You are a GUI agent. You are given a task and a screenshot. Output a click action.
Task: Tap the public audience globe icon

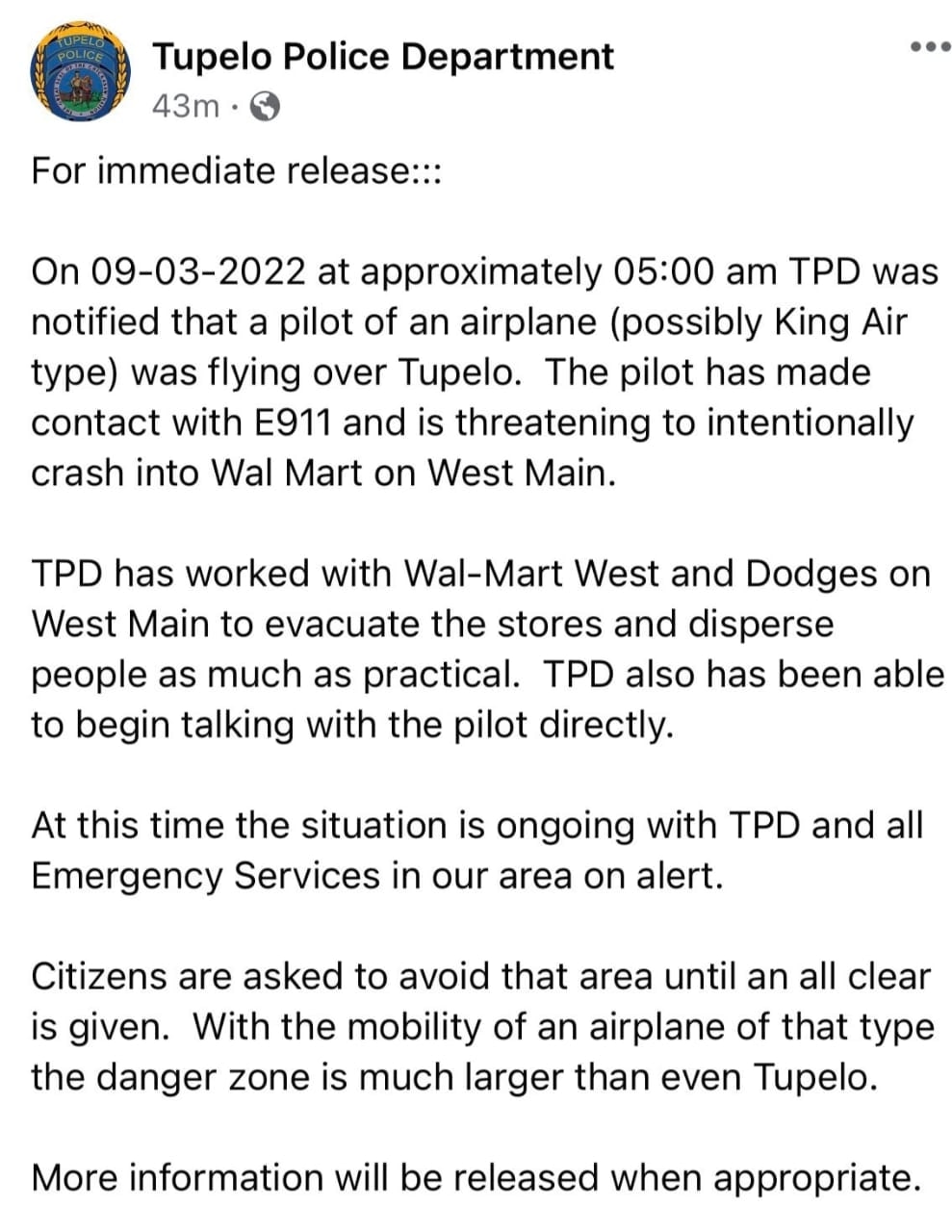click(x=265, y=106)
